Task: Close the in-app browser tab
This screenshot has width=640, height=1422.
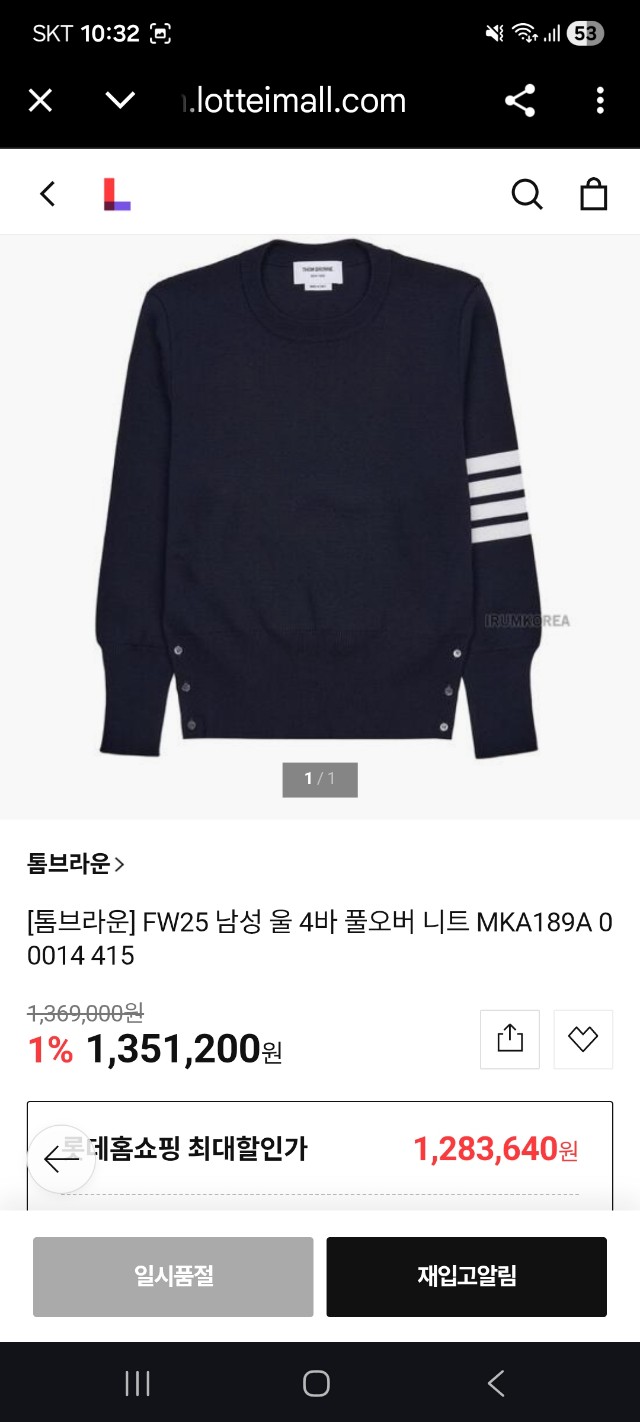Action: tap(40, 100)
